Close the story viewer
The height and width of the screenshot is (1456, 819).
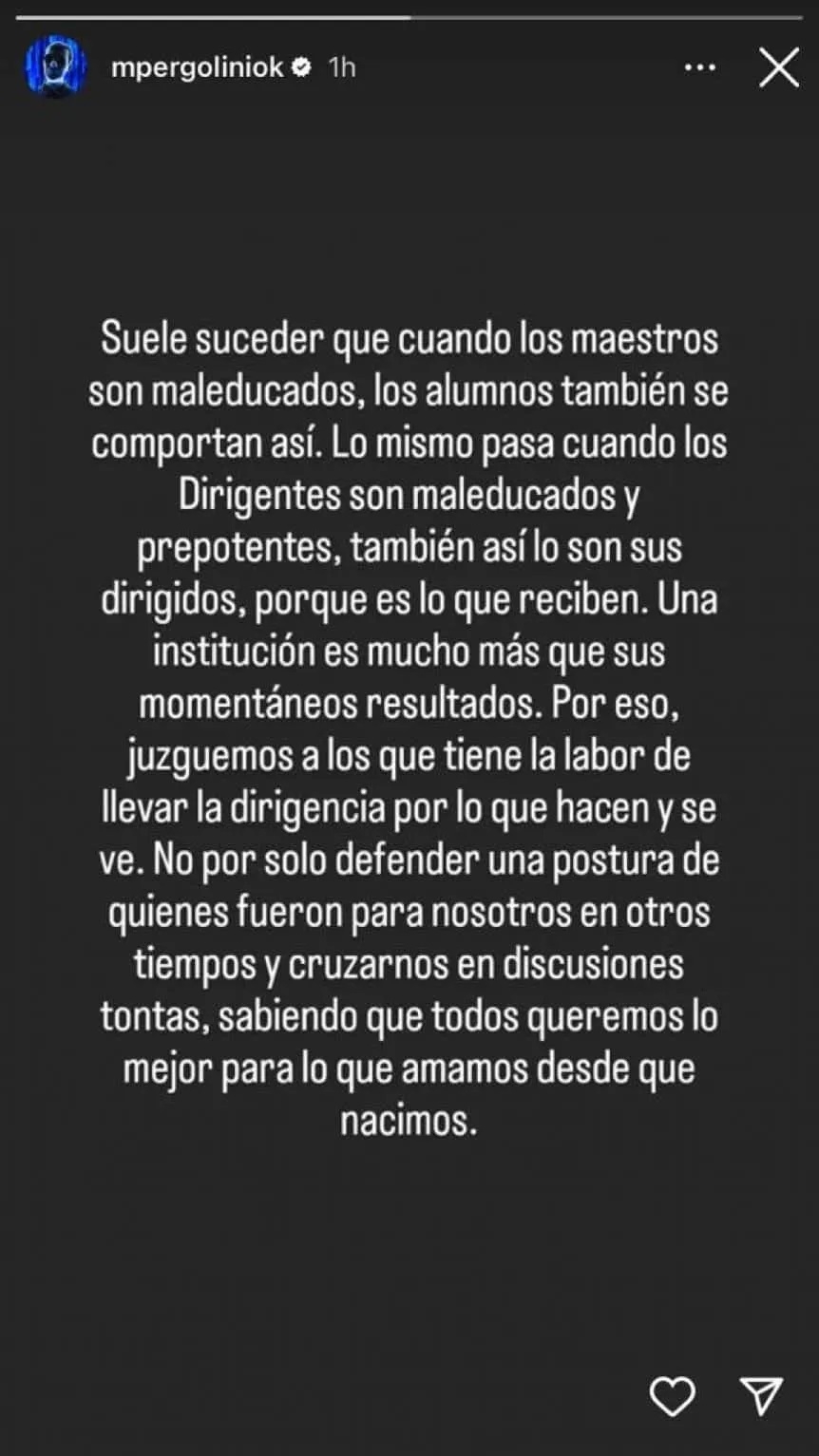(x=778, y=68)
